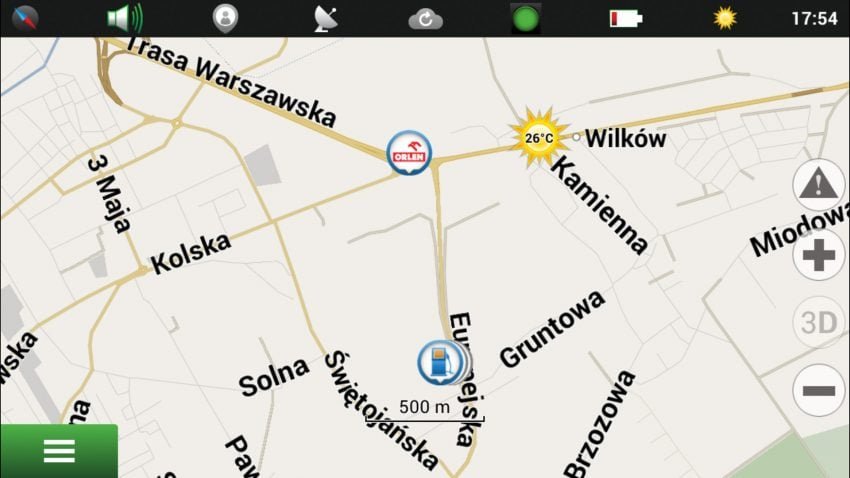
Task: Zoom in on the map
Action: point(818,255)
